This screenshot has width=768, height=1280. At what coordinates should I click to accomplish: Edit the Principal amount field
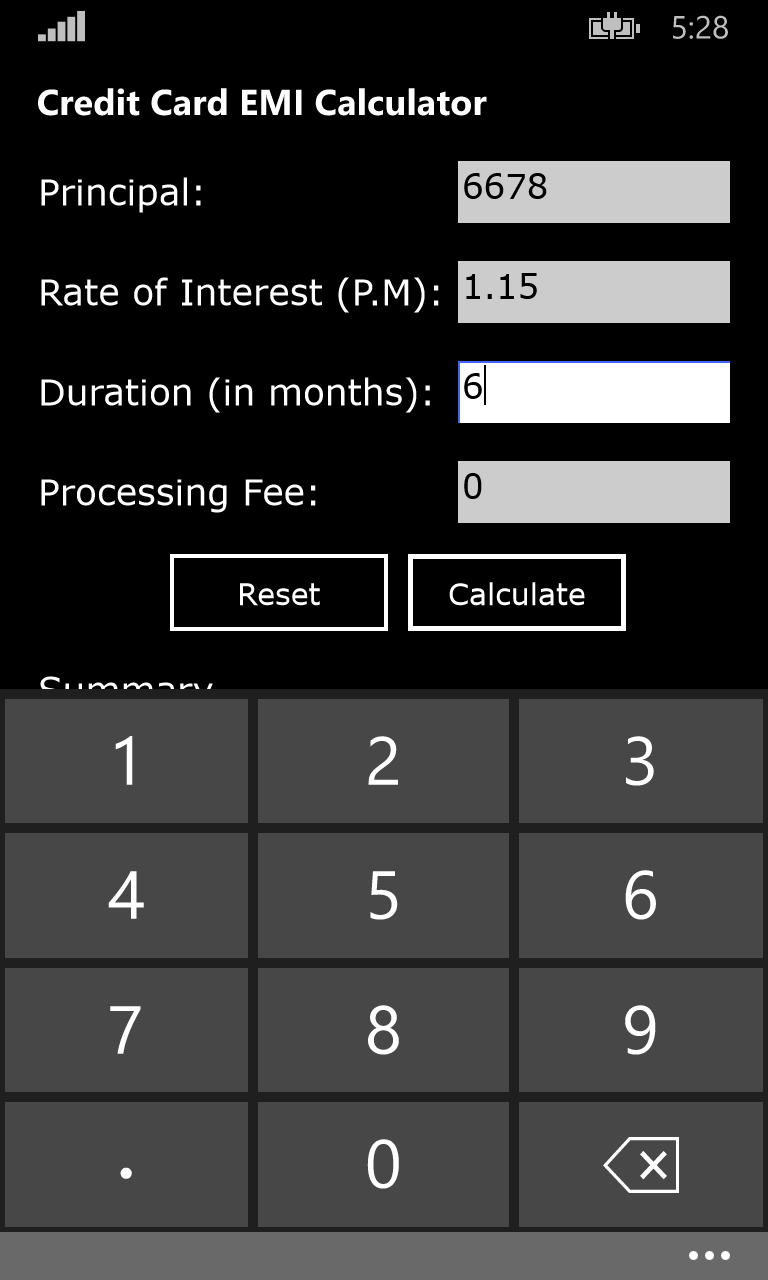(x=593, y=191)
